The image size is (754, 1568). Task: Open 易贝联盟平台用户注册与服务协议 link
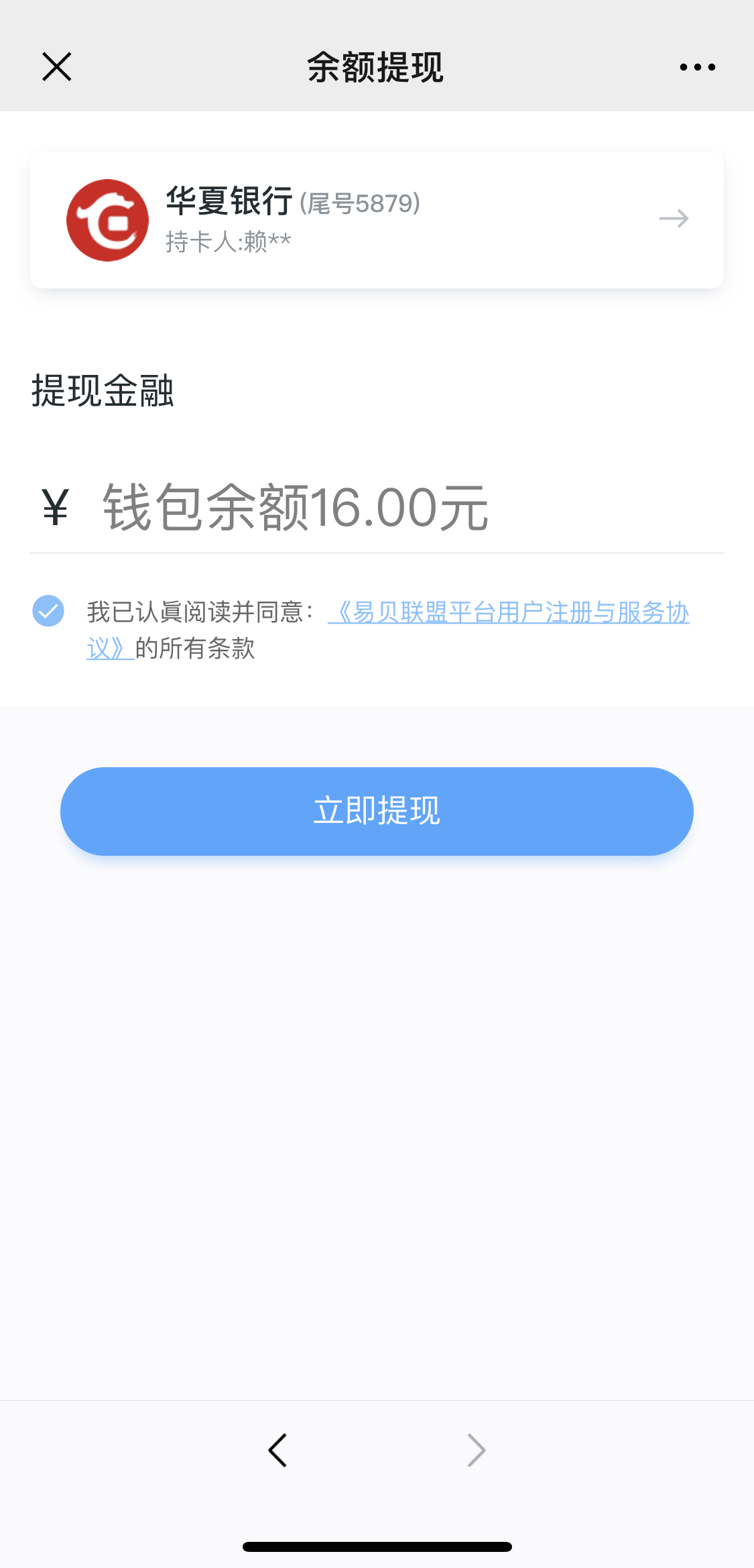(509, 612)
